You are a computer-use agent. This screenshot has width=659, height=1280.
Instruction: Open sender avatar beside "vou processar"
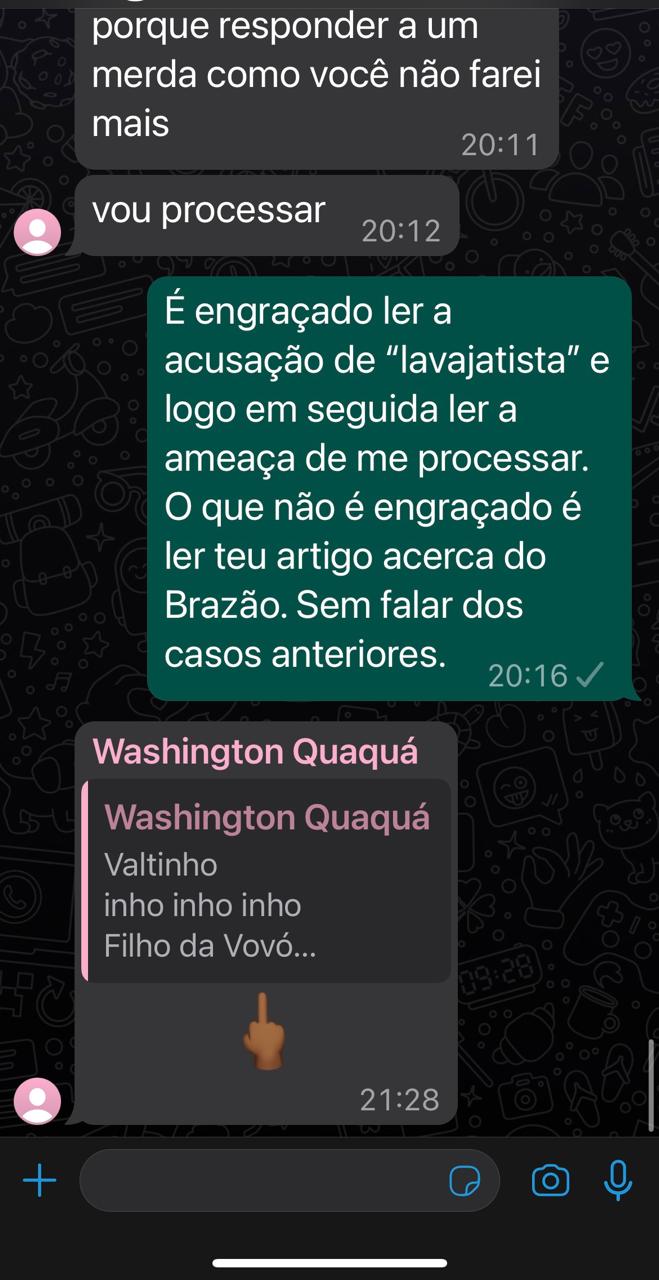[38, 232]
